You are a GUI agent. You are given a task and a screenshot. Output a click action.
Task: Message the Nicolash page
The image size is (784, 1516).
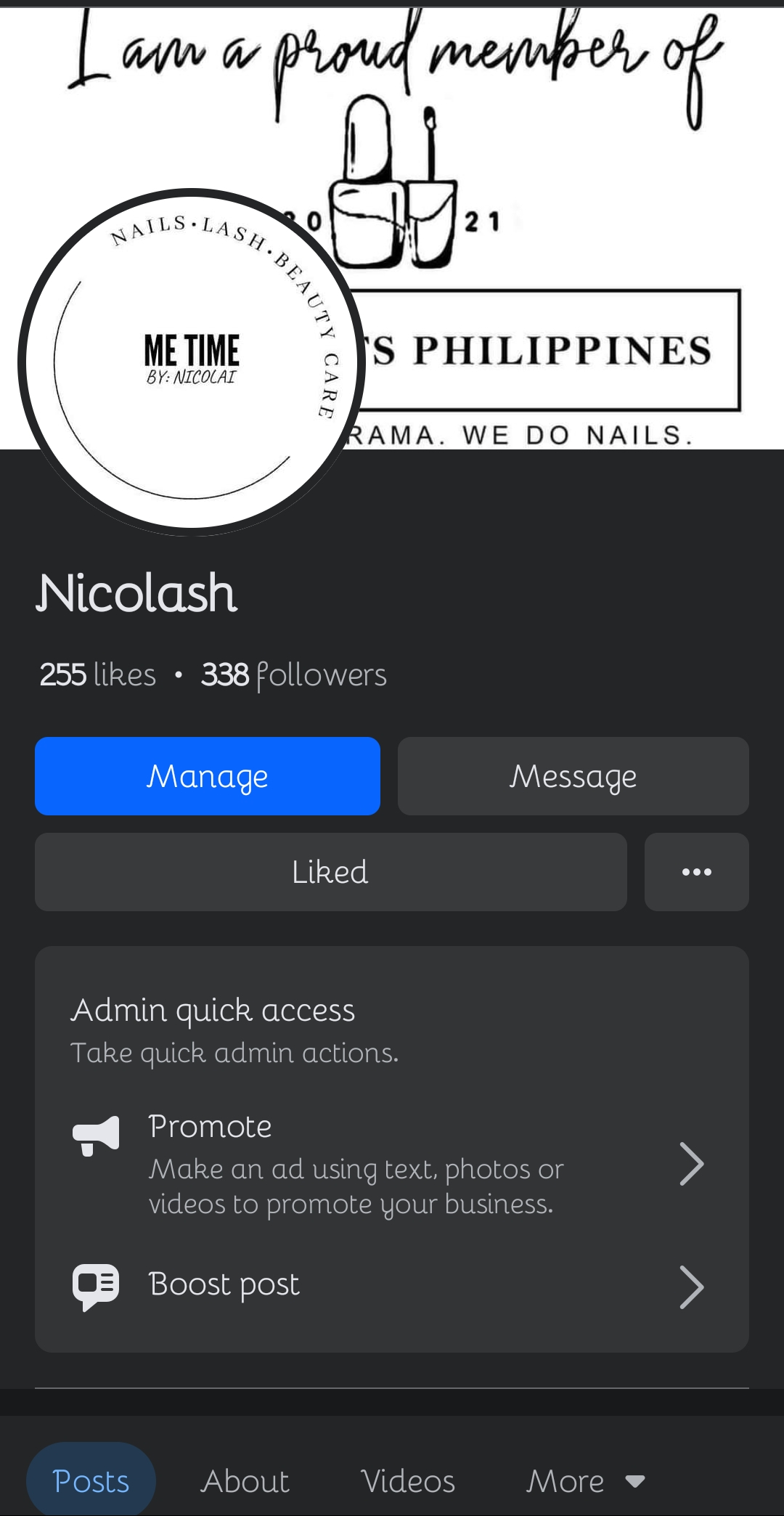pos(573,776)
